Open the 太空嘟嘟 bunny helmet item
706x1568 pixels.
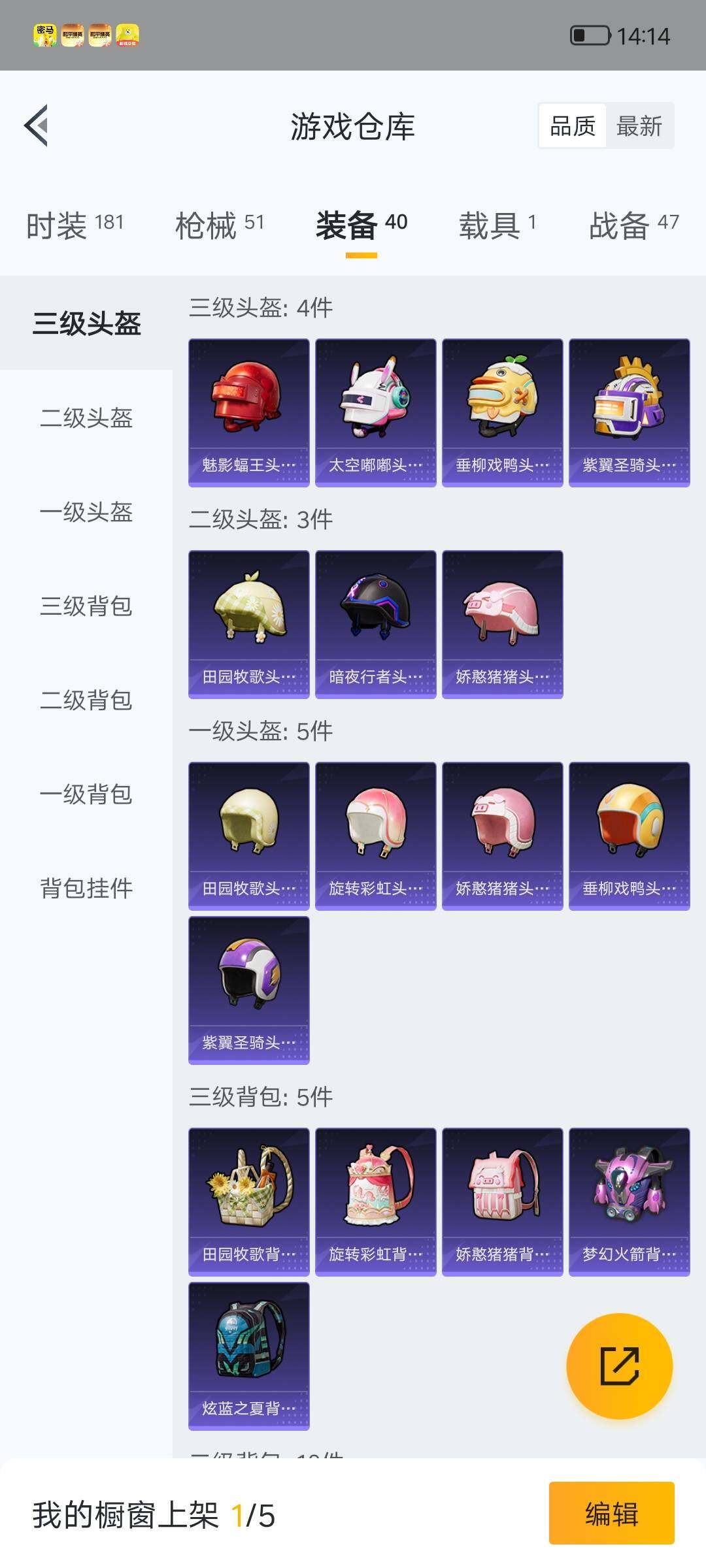tap(375, 412)
